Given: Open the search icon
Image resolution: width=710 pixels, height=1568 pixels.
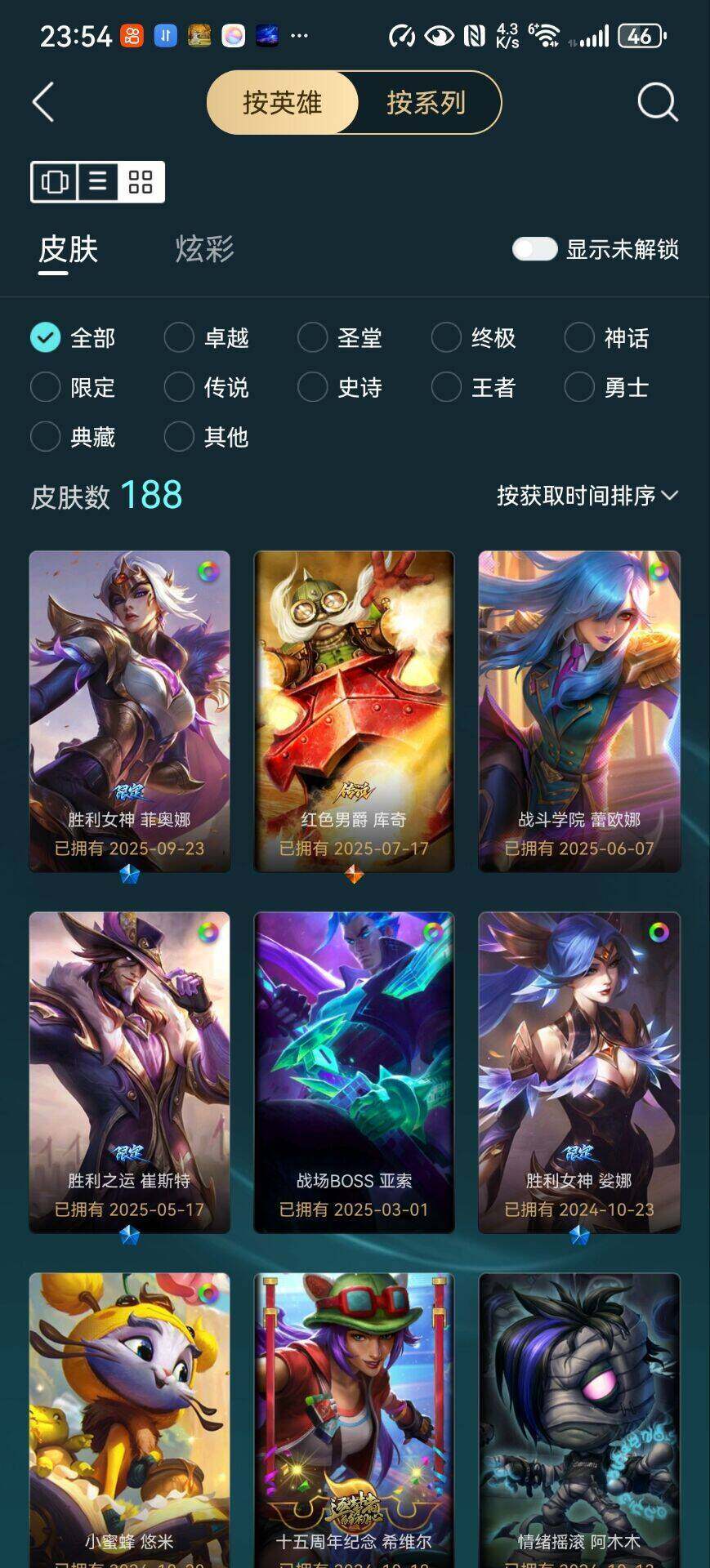Looking at the screenshot, I should (x=657, y=103).
